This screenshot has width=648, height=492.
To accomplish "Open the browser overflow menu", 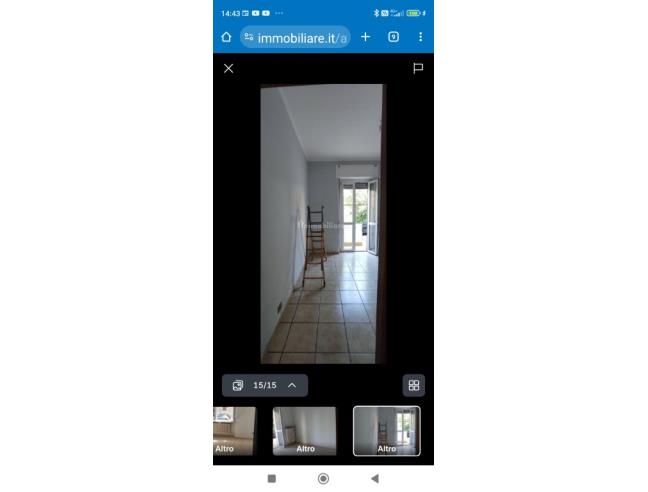I will [x=420, y=37].
